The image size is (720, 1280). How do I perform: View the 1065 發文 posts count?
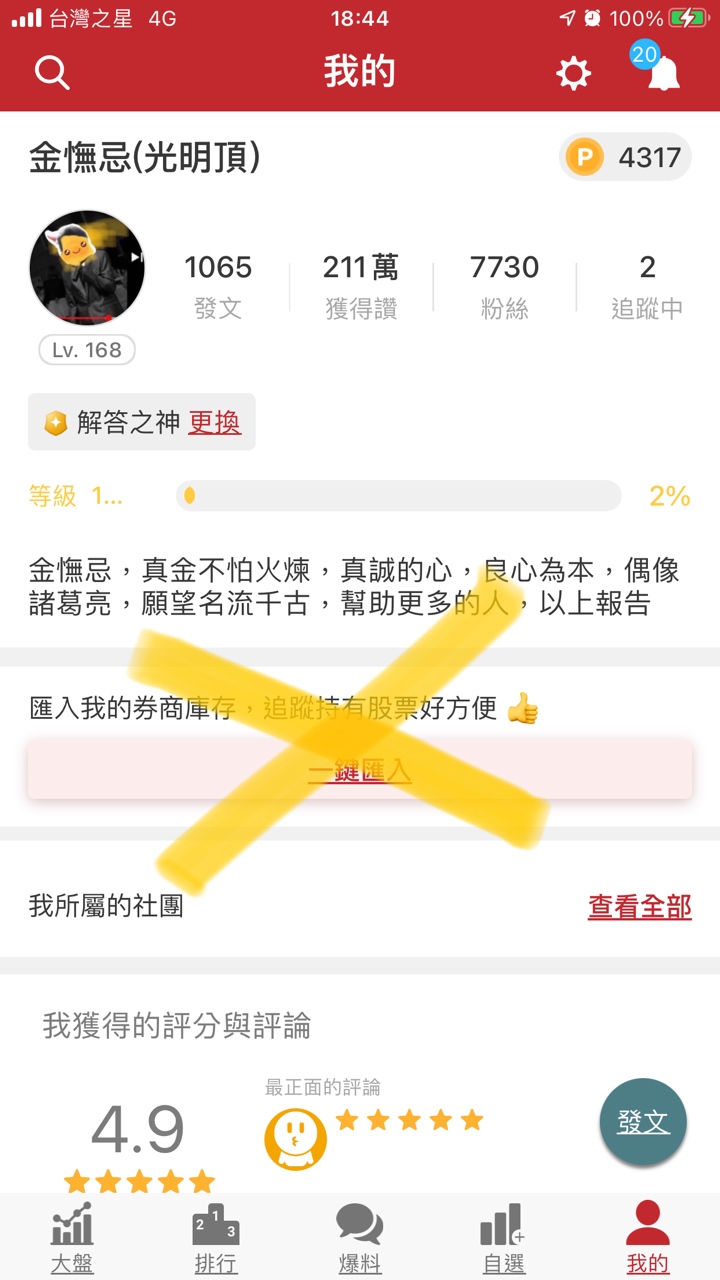coord(218,285)
